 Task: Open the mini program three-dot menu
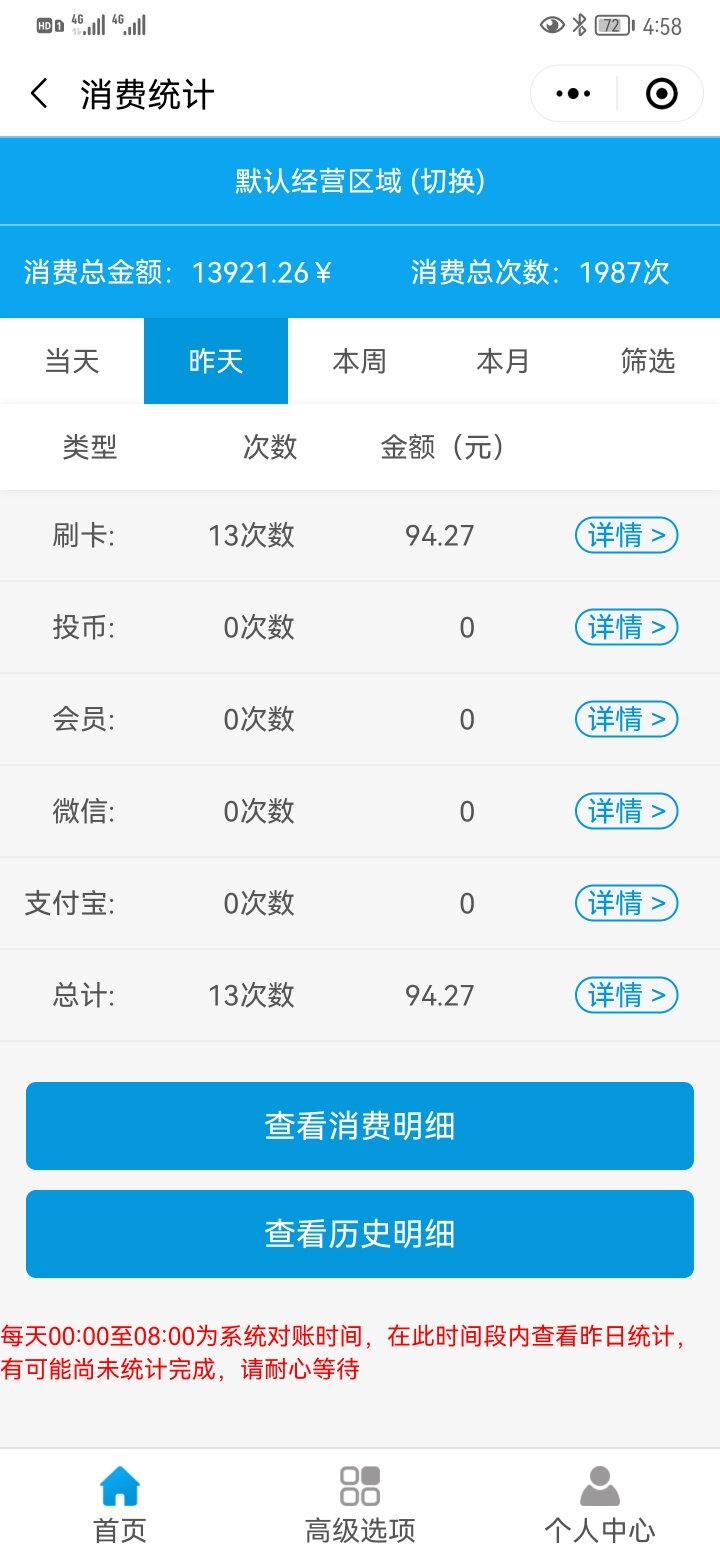coord(573,94)
